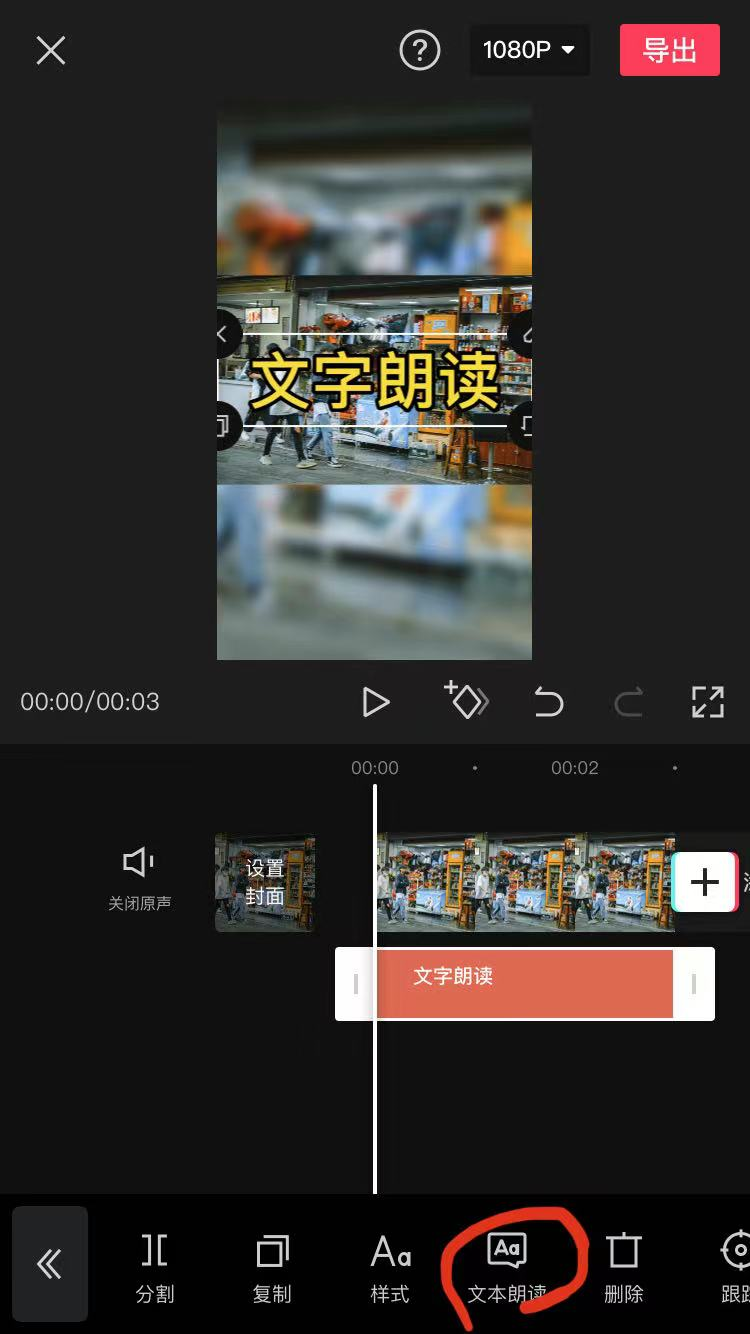Open the 1080P resolution dropdown
This screenshot has height=1334, width=750.
(529, 50)
